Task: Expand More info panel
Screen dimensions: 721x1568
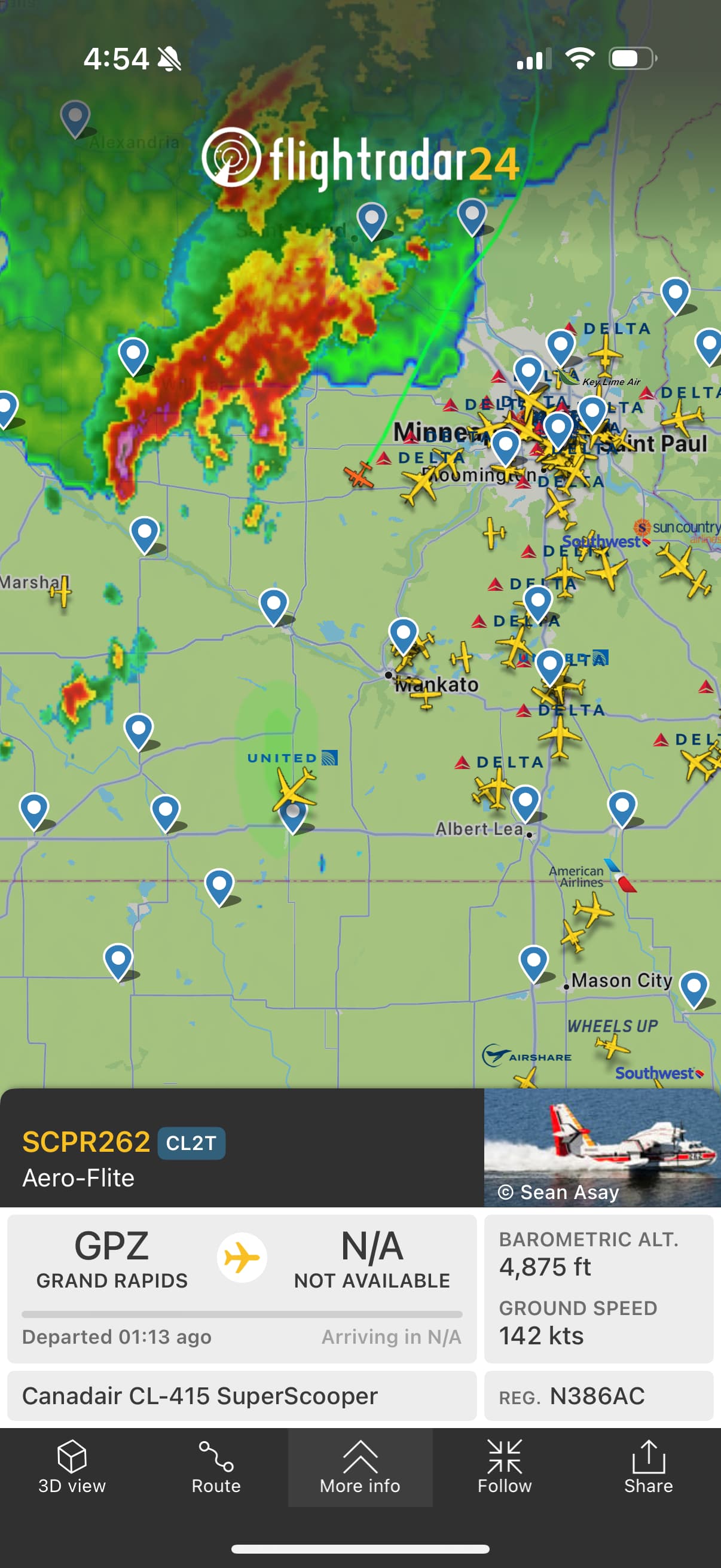Action: click(x=360, y=1468)
